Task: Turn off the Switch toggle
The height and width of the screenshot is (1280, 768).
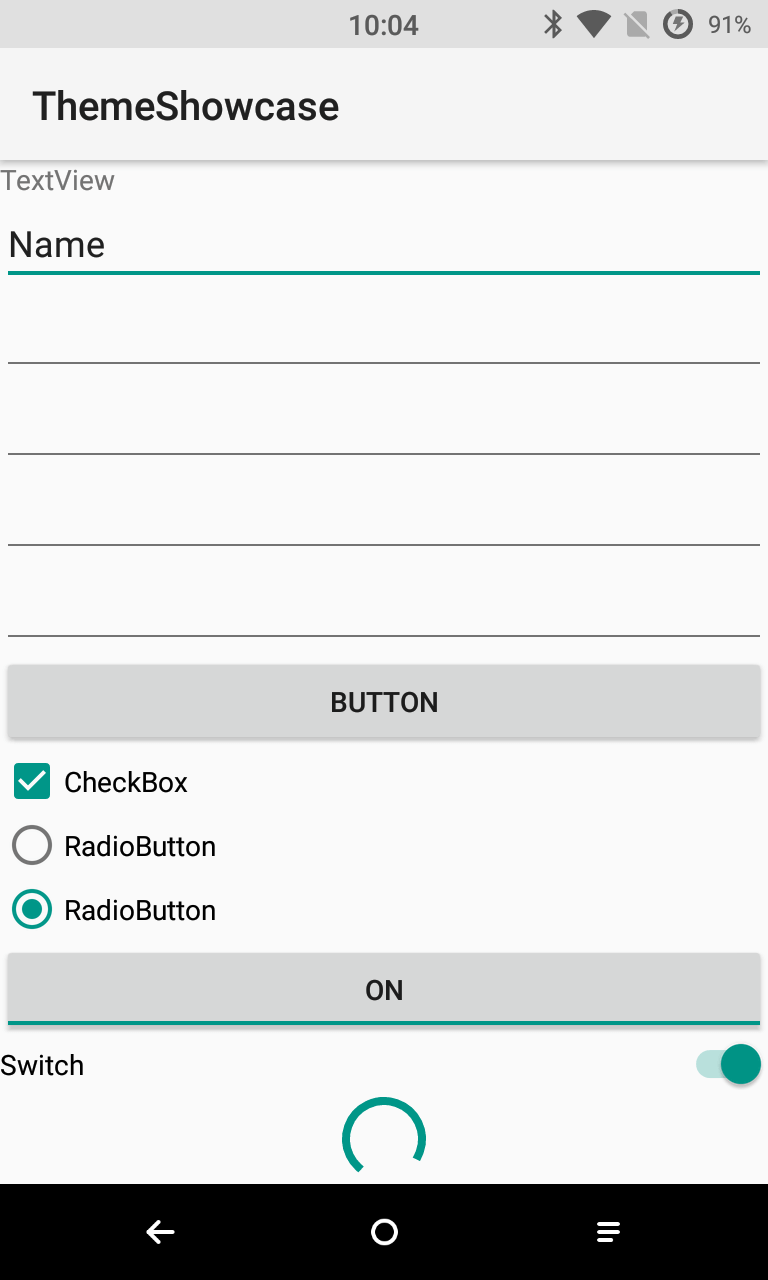Action: 728,1065
